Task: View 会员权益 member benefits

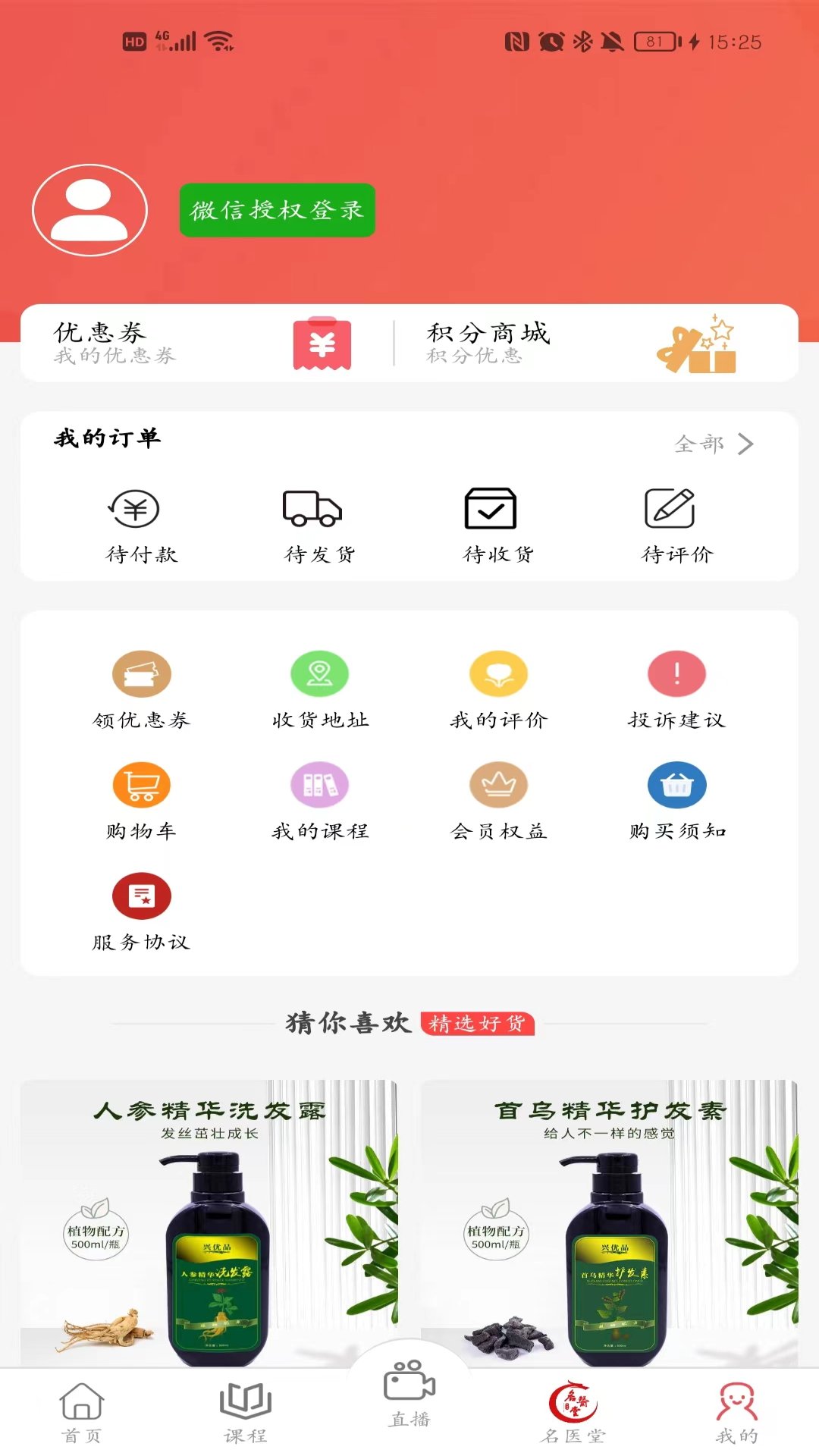Action: pos(498,802)
